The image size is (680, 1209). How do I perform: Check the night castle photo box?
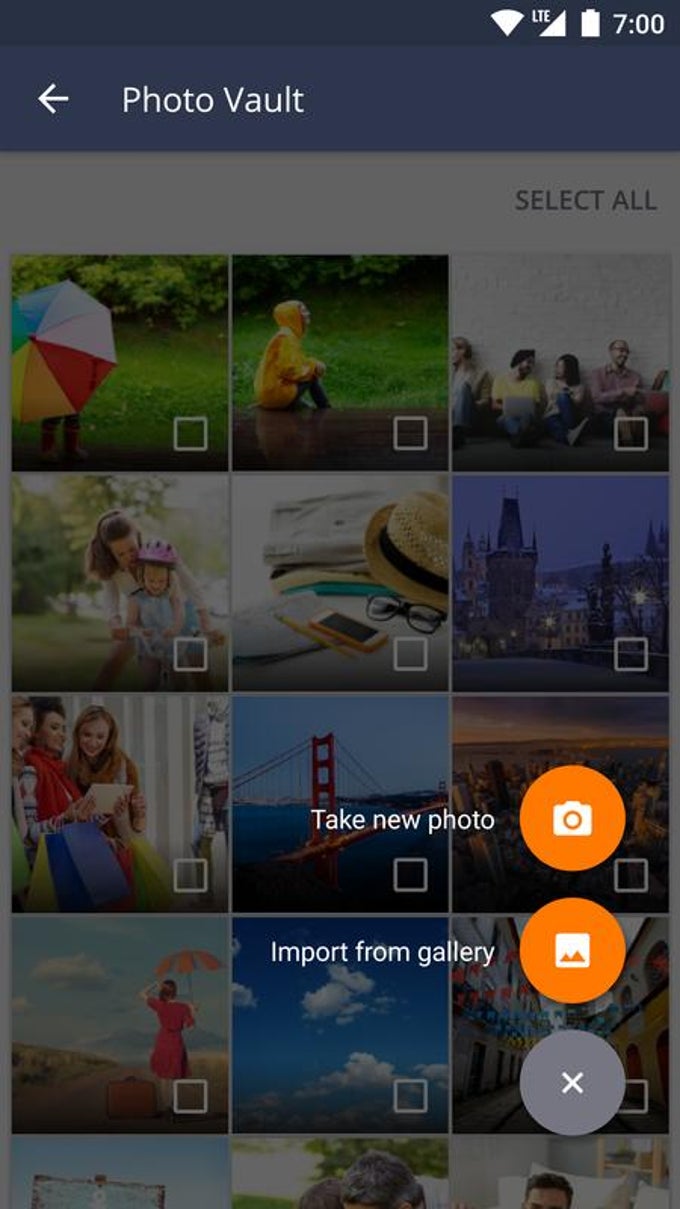click(x=630, y=655)
